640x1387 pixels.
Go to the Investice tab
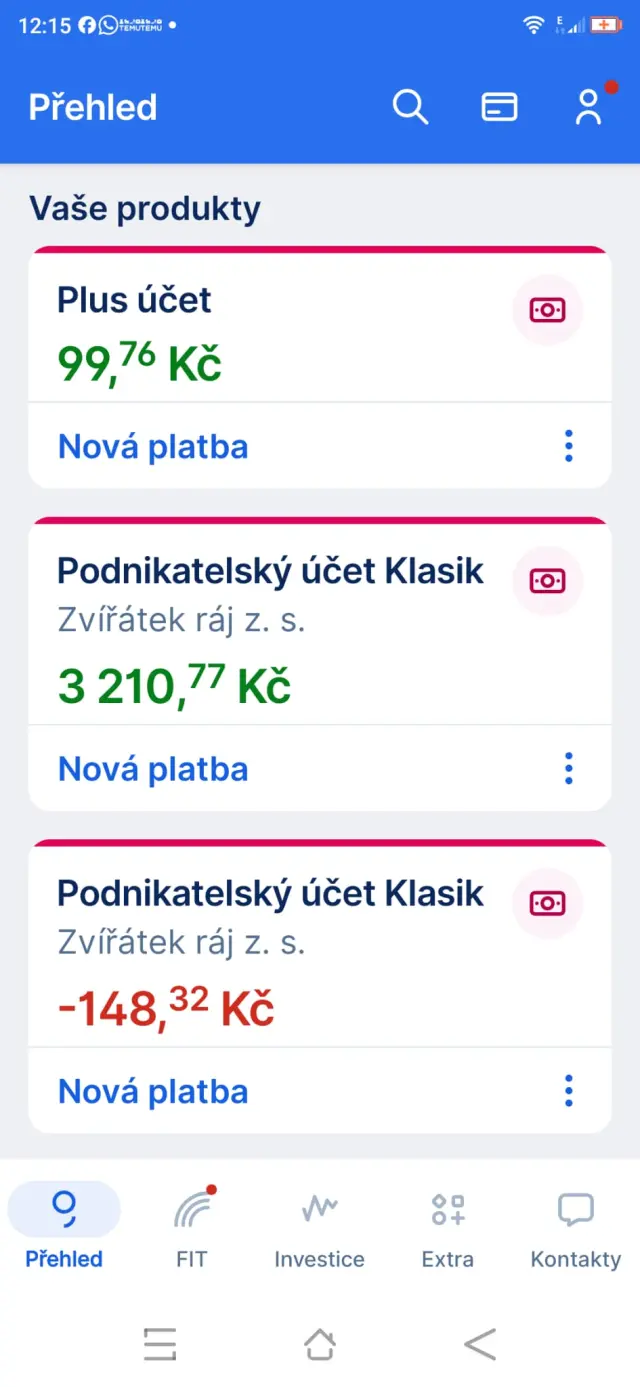click(319, 1228)
